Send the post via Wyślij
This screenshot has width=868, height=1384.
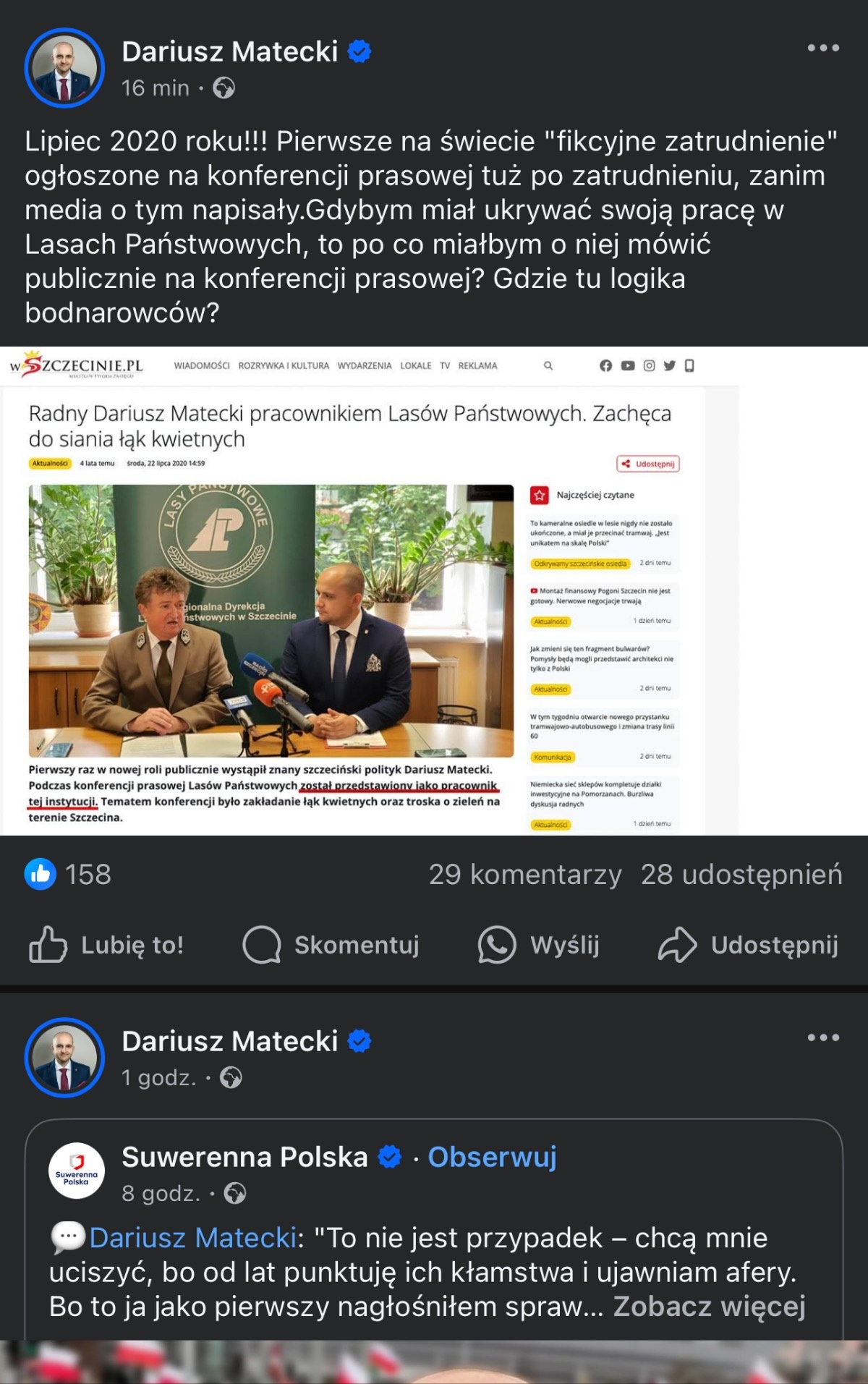pos(539,945)
